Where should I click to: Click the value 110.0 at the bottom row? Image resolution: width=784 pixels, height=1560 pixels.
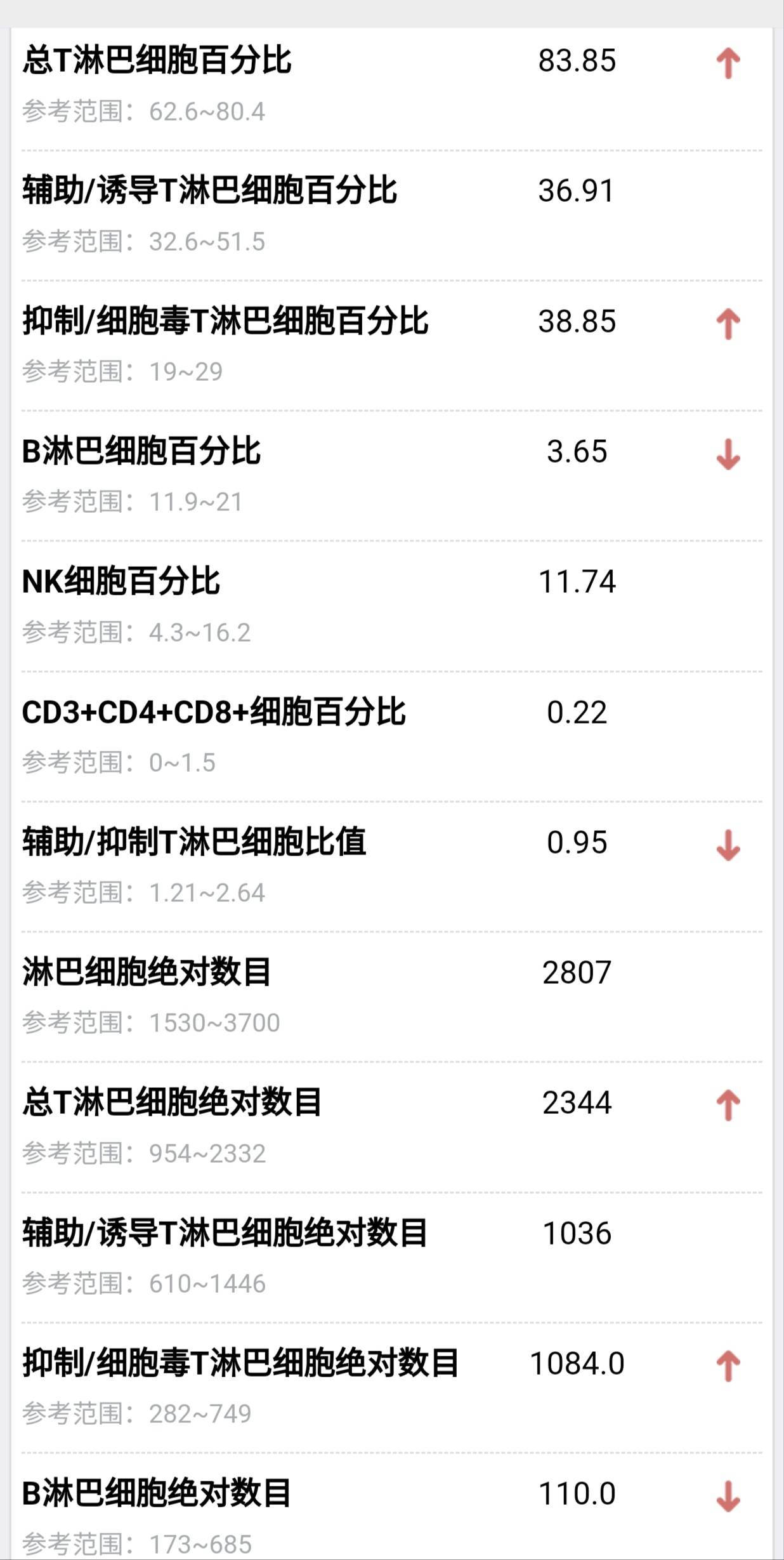578,1495
